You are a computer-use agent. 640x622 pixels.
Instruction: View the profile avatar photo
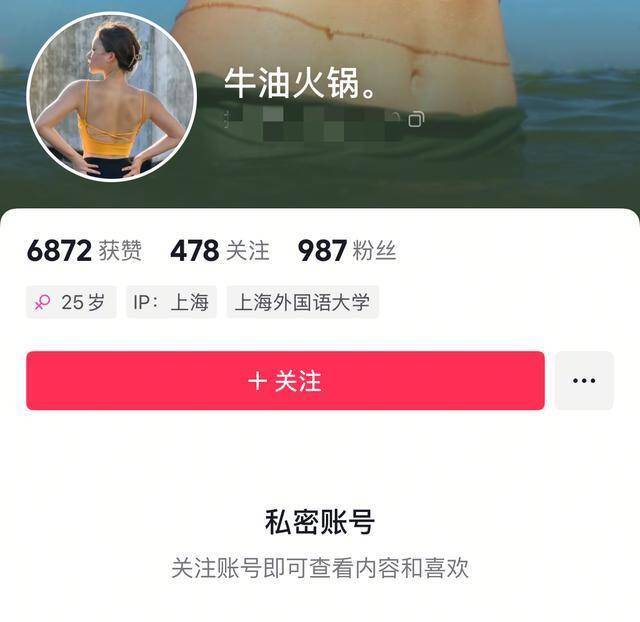111,98
